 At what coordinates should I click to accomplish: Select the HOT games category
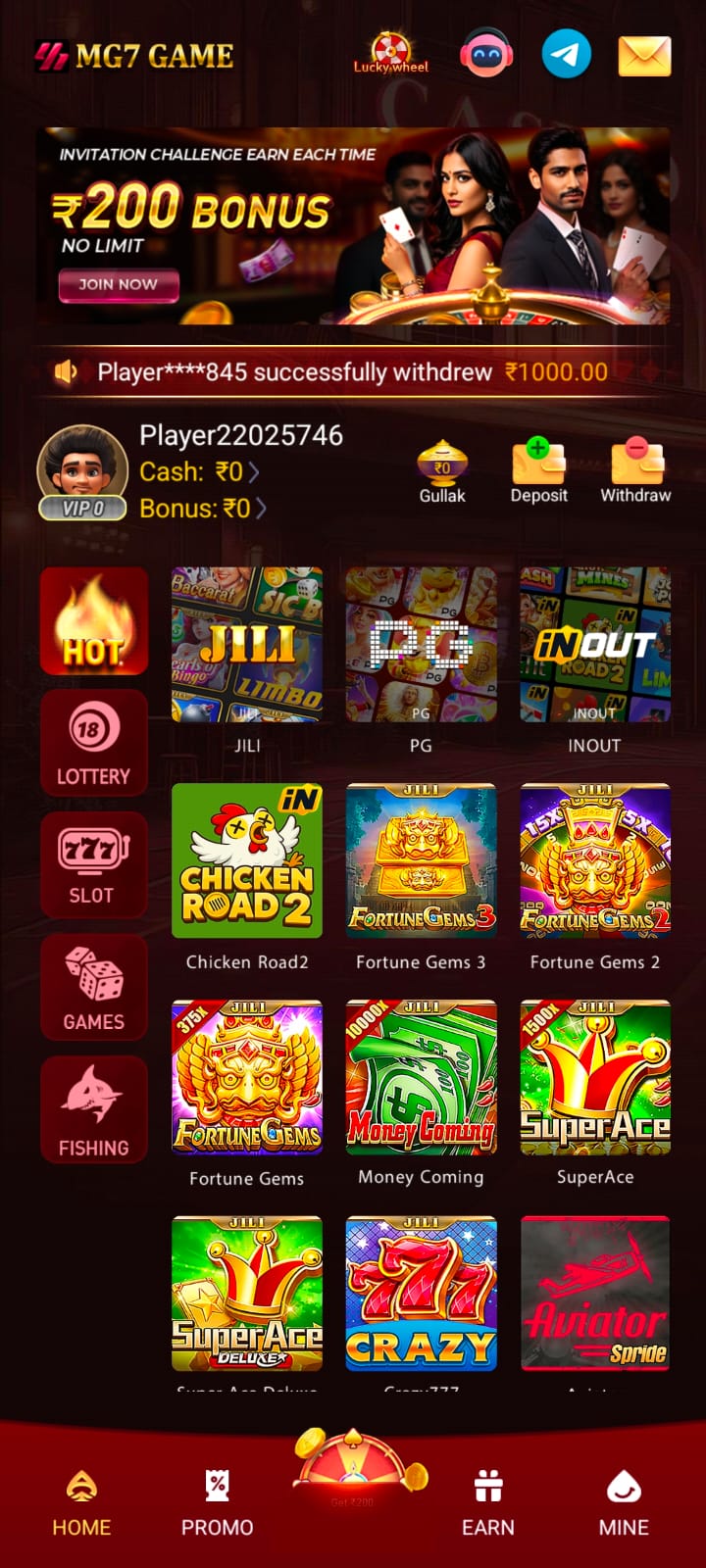tap(94, 621)
